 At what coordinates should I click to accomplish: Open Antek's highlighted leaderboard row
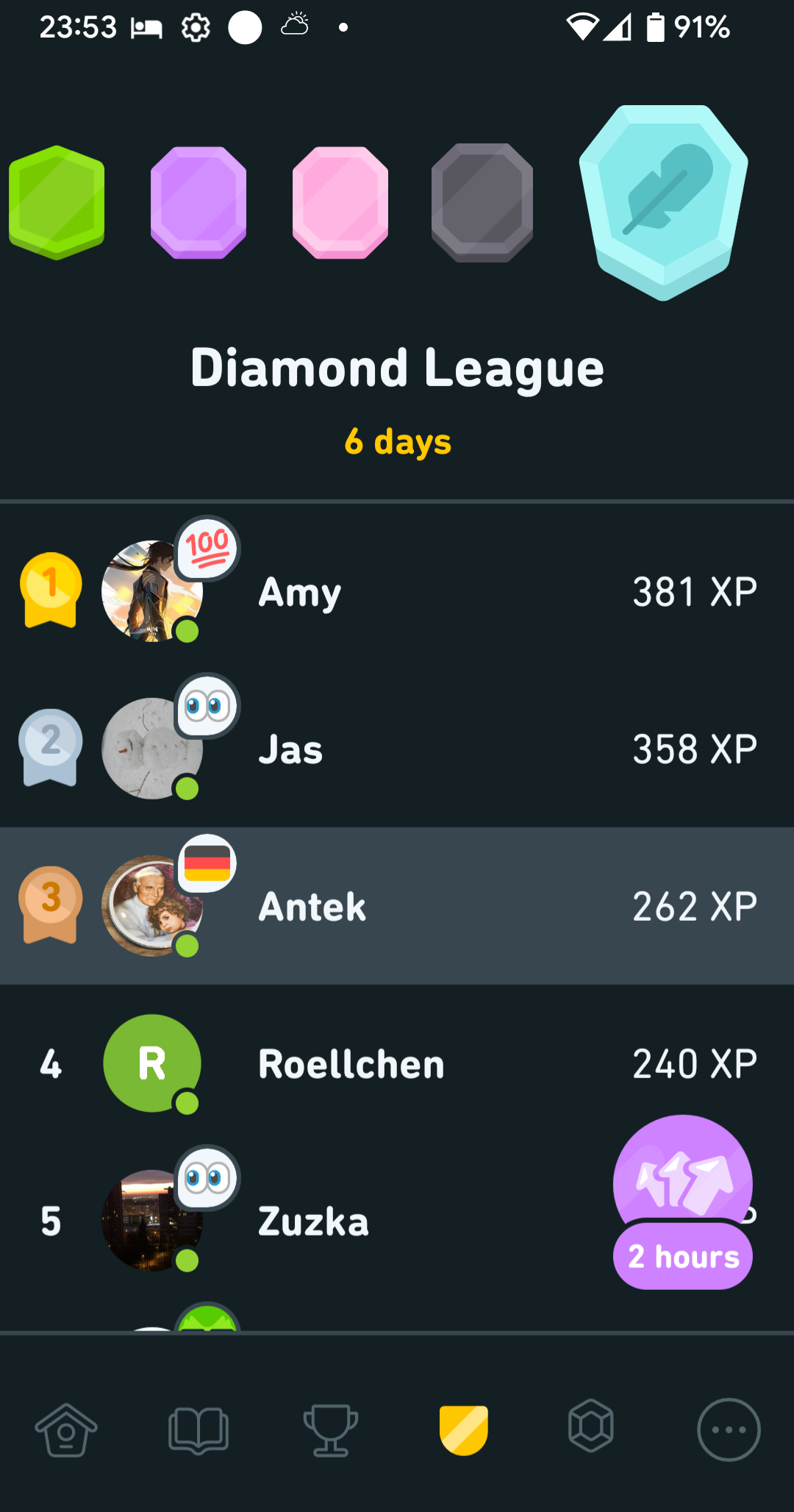[397, 906]
